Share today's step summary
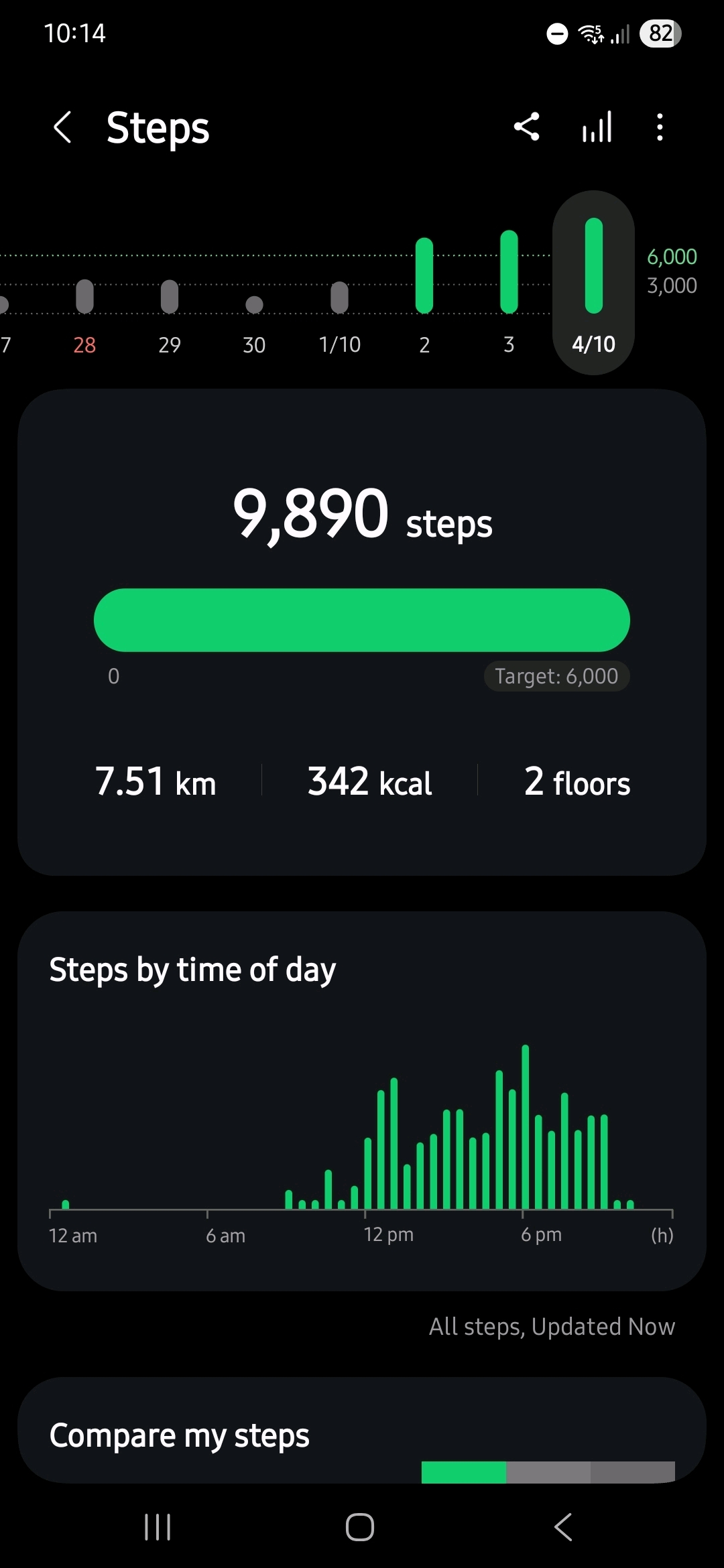 (x=527, y=127)
